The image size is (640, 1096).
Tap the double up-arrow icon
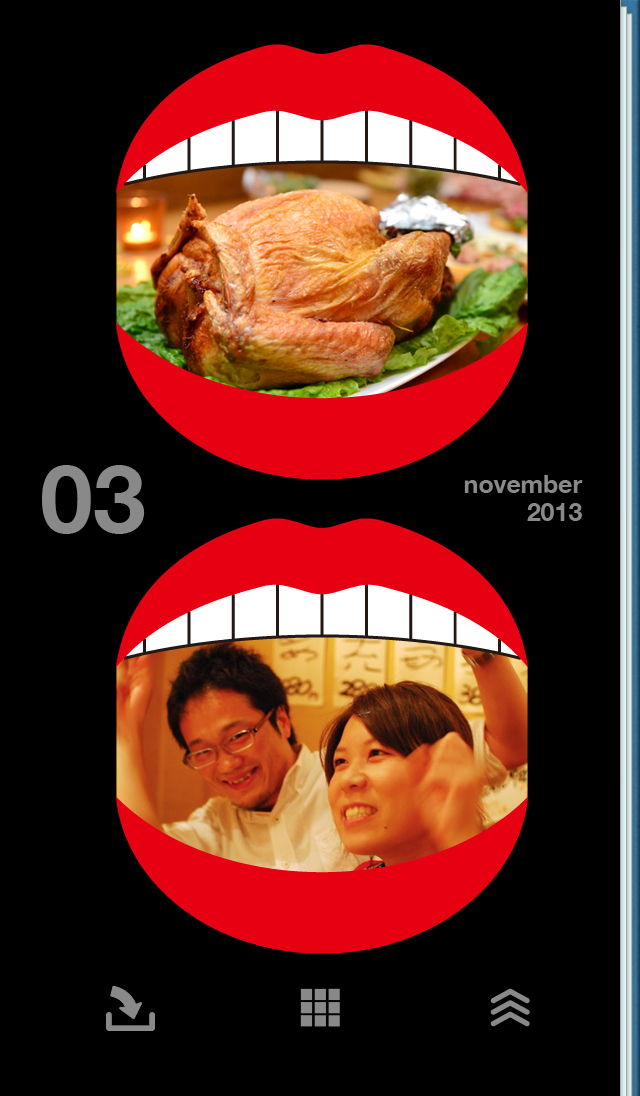pyautogui.click(x=510, y=1008)
